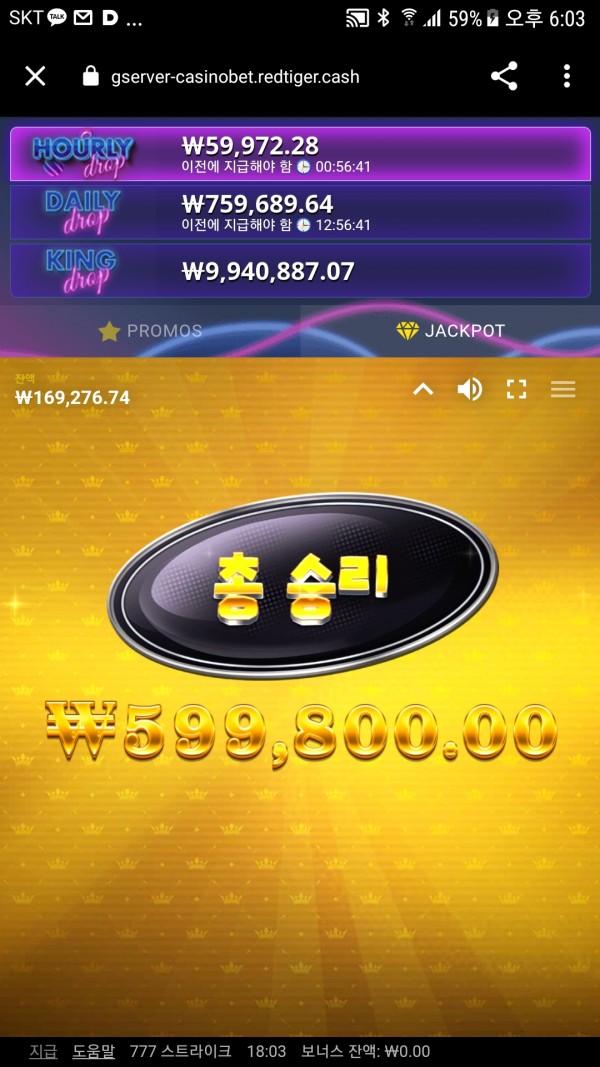Open the 지급 link
The height and width of the screenshot is (1067, 600).
click(x=43, y=1051)
